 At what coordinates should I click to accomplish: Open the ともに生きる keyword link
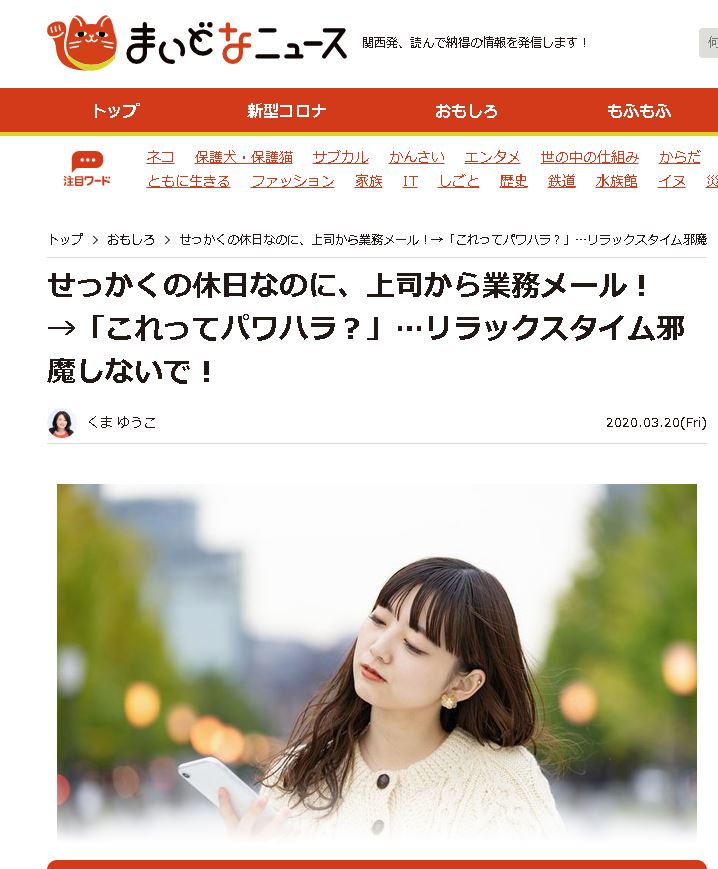click(x=188, y=181)
